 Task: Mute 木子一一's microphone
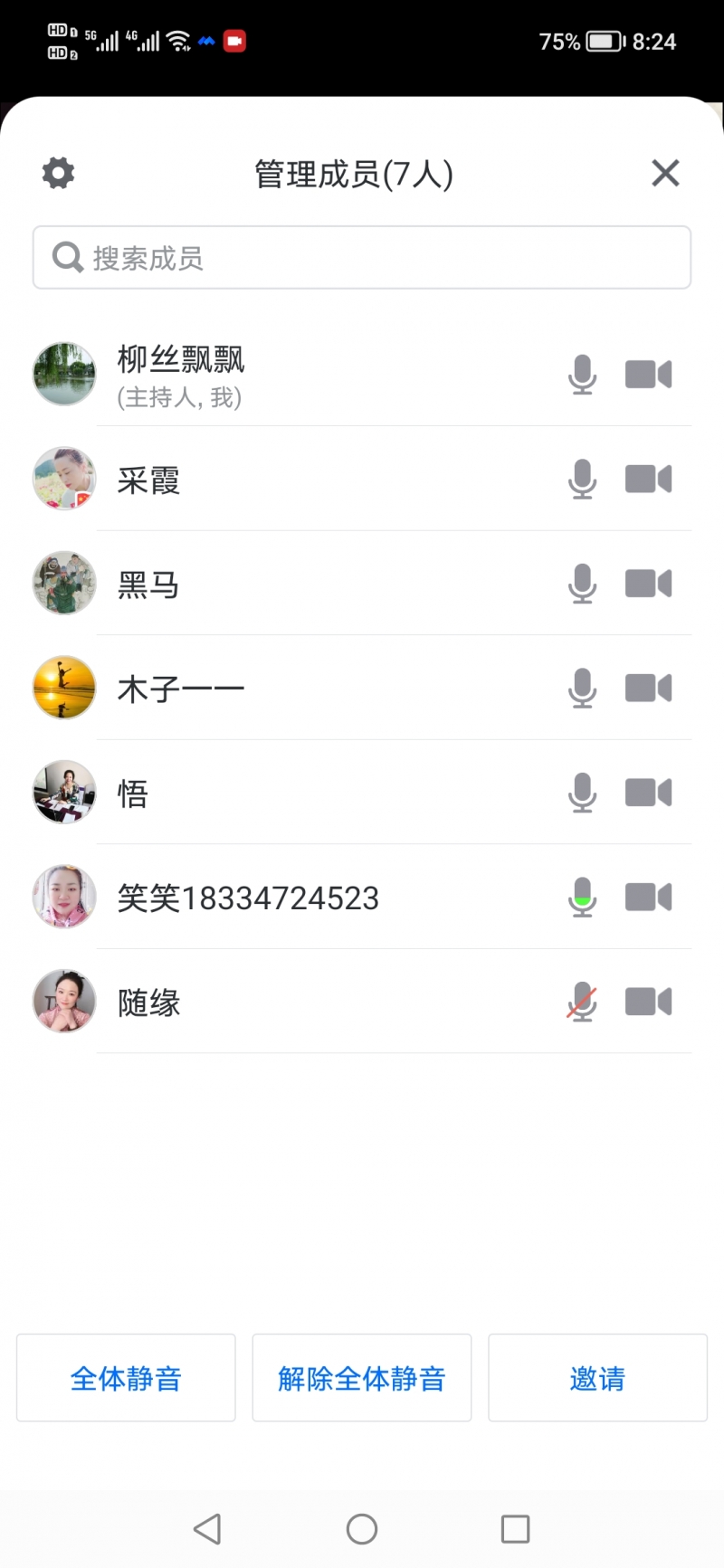[582, 689]
